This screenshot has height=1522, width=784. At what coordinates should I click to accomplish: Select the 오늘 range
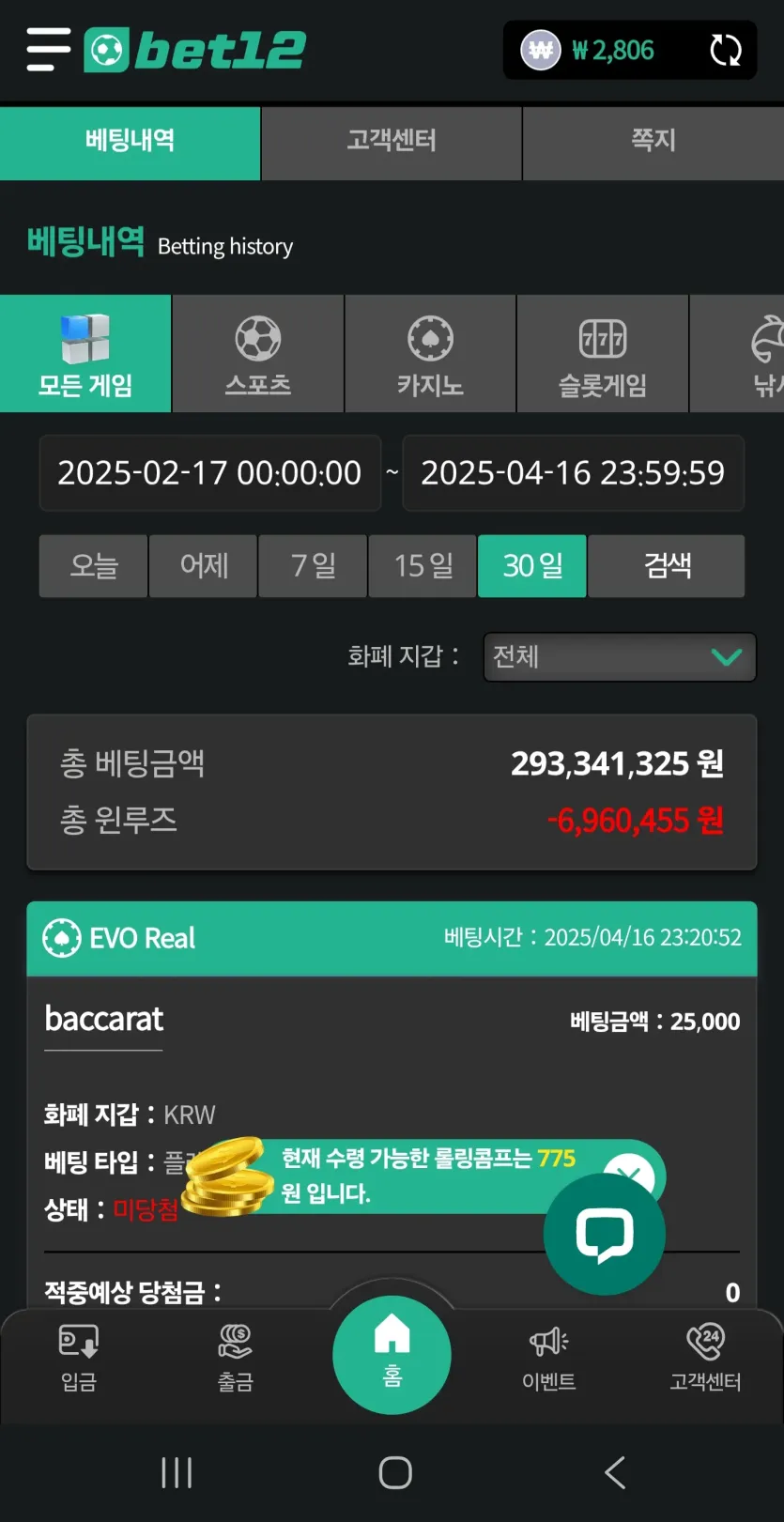[x=93, y=566]
